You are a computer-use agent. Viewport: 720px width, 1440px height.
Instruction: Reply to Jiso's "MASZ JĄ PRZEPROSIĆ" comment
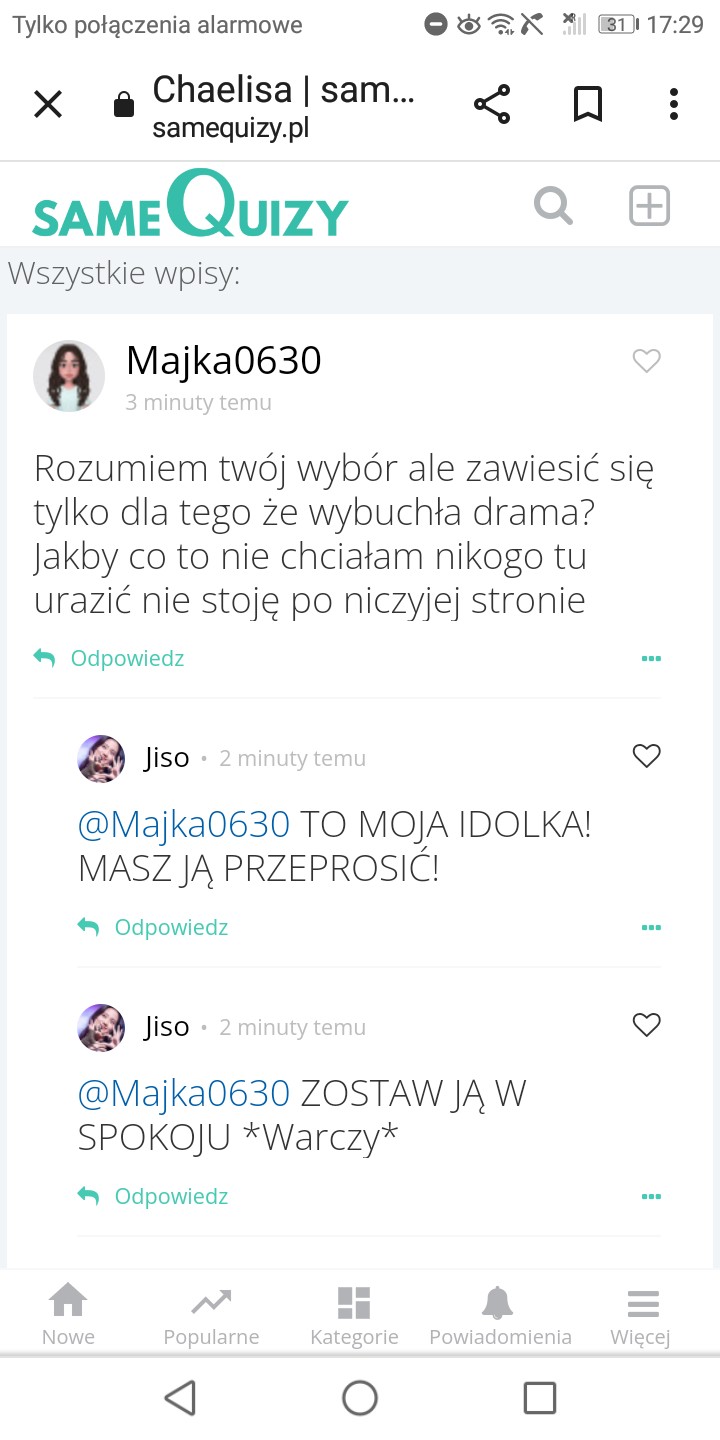point(154,927)
